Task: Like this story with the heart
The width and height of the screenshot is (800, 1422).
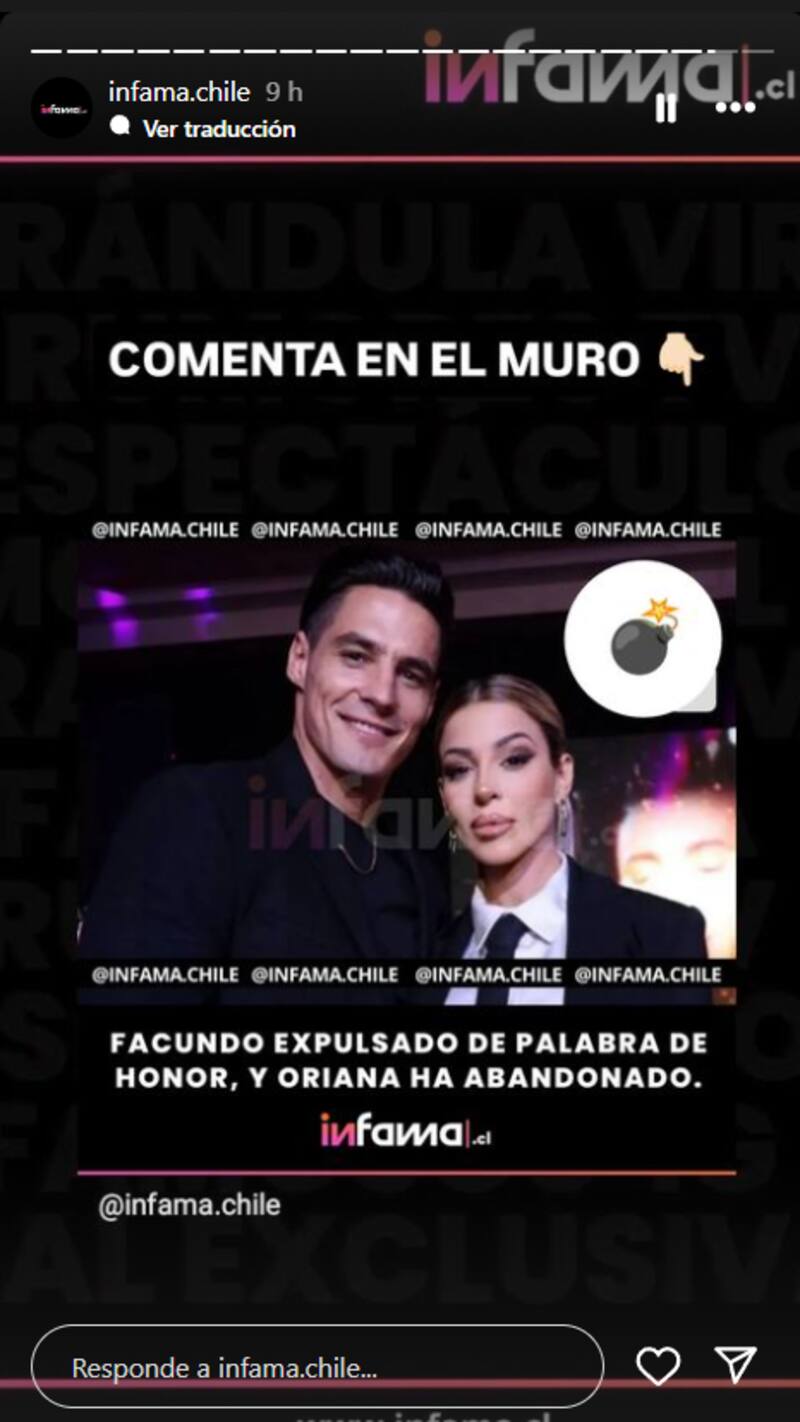Action: click(658, 1366)
